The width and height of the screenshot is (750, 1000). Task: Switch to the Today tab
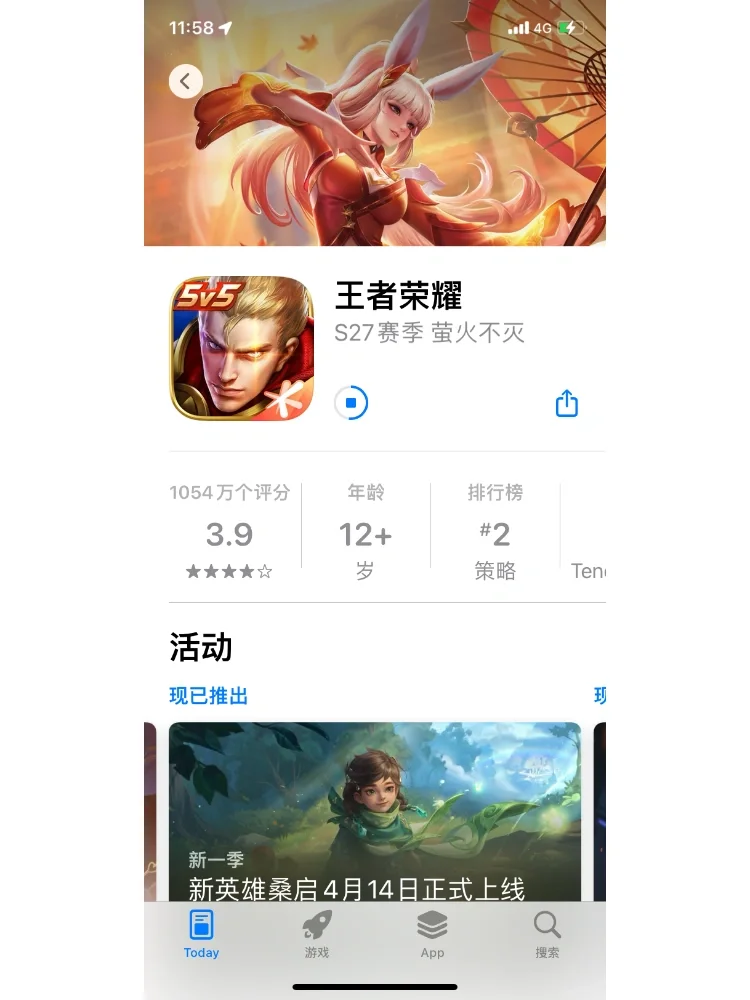click(201, 934)
